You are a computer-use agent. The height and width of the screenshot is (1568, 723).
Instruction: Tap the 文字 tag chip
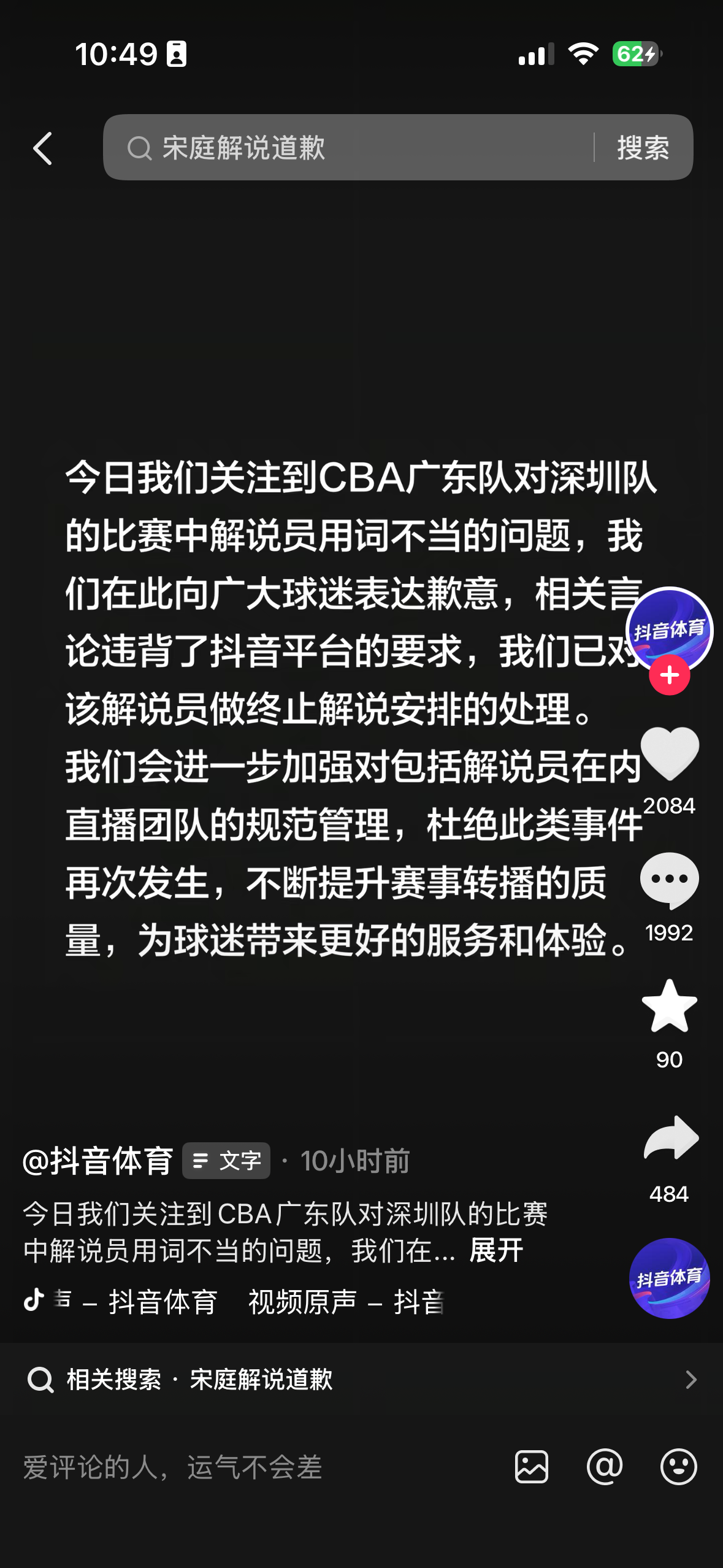tap(226, 1161)
